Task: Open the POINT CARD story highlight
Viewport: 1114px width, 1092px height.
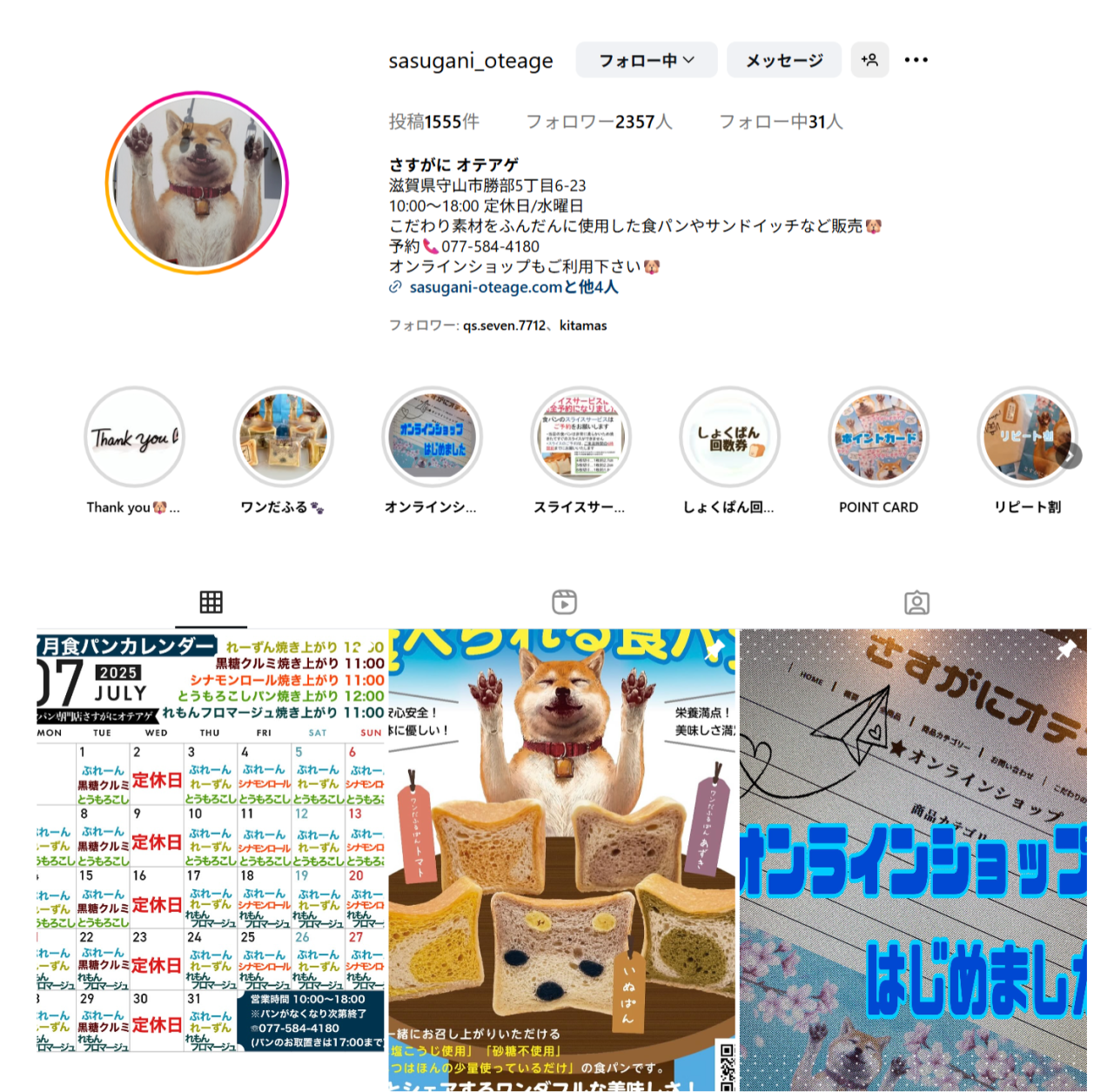Action: pyautogui.click(x=878, y=438)
